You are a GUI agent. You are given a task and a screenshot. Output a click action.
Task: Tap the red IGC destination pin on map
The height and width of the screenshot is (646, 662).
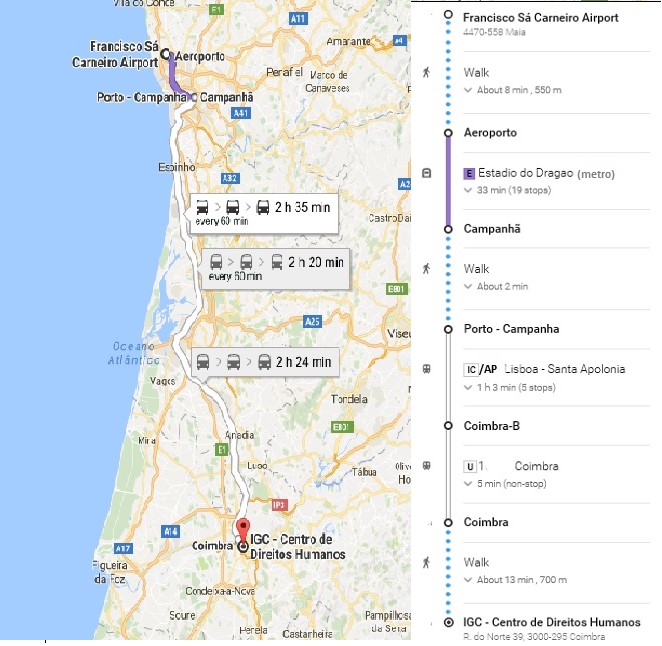pos(241,530)
